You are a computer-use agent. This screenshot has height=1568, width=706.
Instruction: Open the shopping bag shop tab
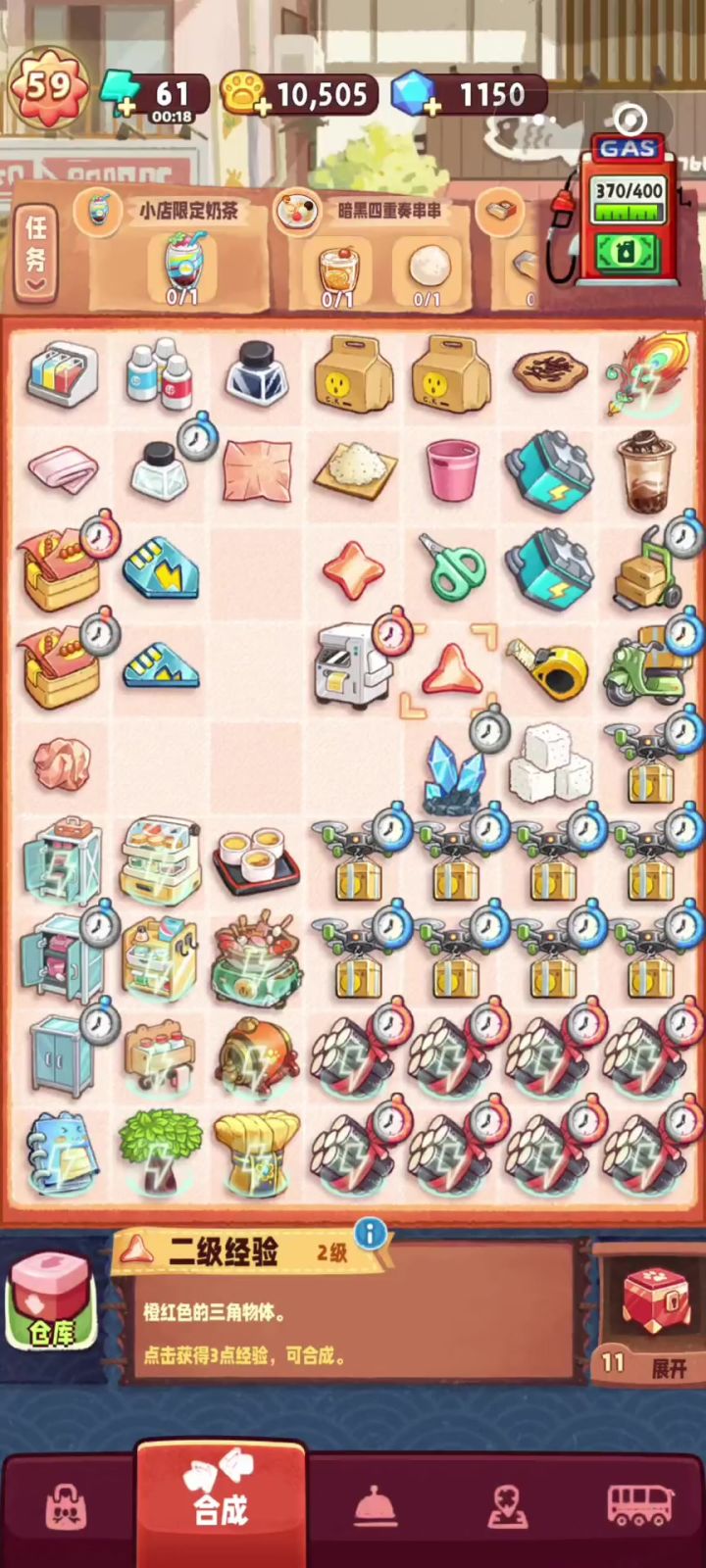67,1508
